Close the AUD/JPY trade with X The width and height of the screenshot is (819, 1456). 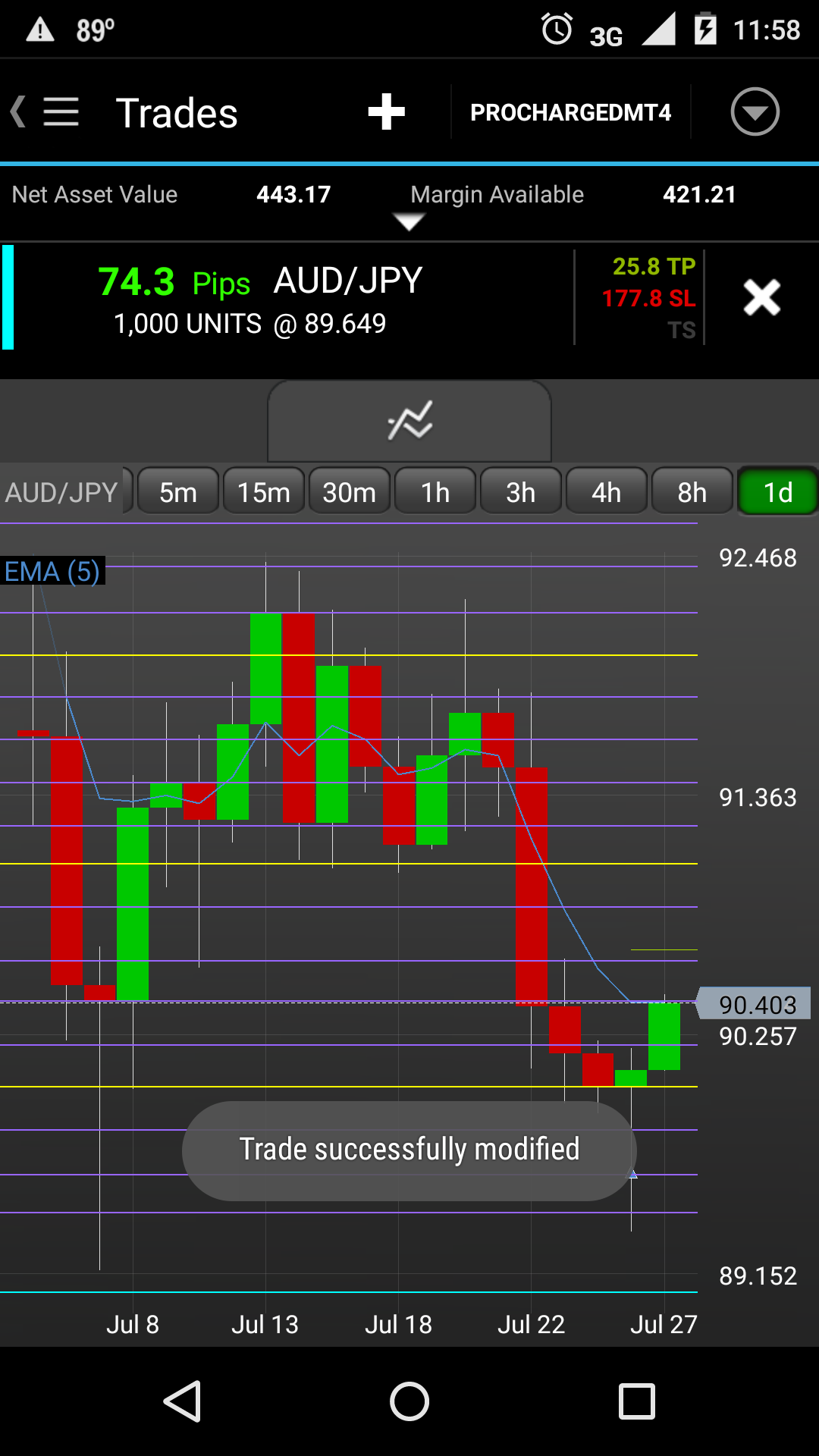coord(761,297)
